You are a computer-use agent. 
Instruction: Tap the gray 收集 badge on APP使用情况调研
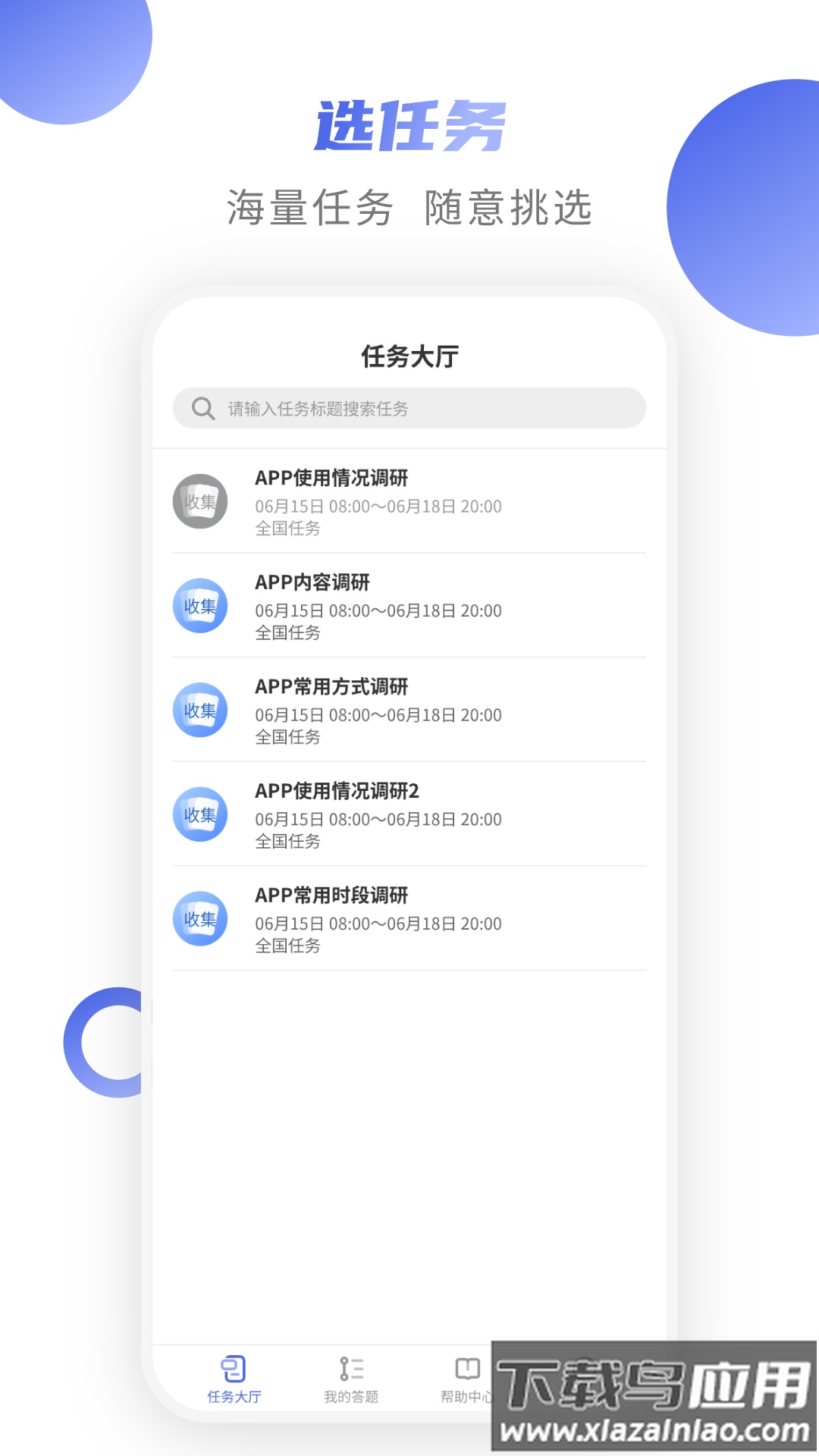[199, 501]
